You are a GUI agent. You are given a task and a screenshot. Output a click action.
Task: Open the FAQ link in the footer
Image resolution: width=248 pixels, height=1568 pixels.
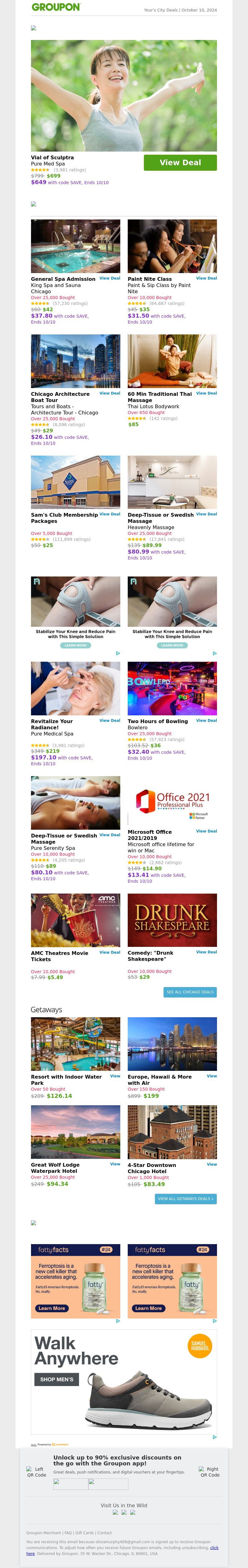tap(68, 1533)
